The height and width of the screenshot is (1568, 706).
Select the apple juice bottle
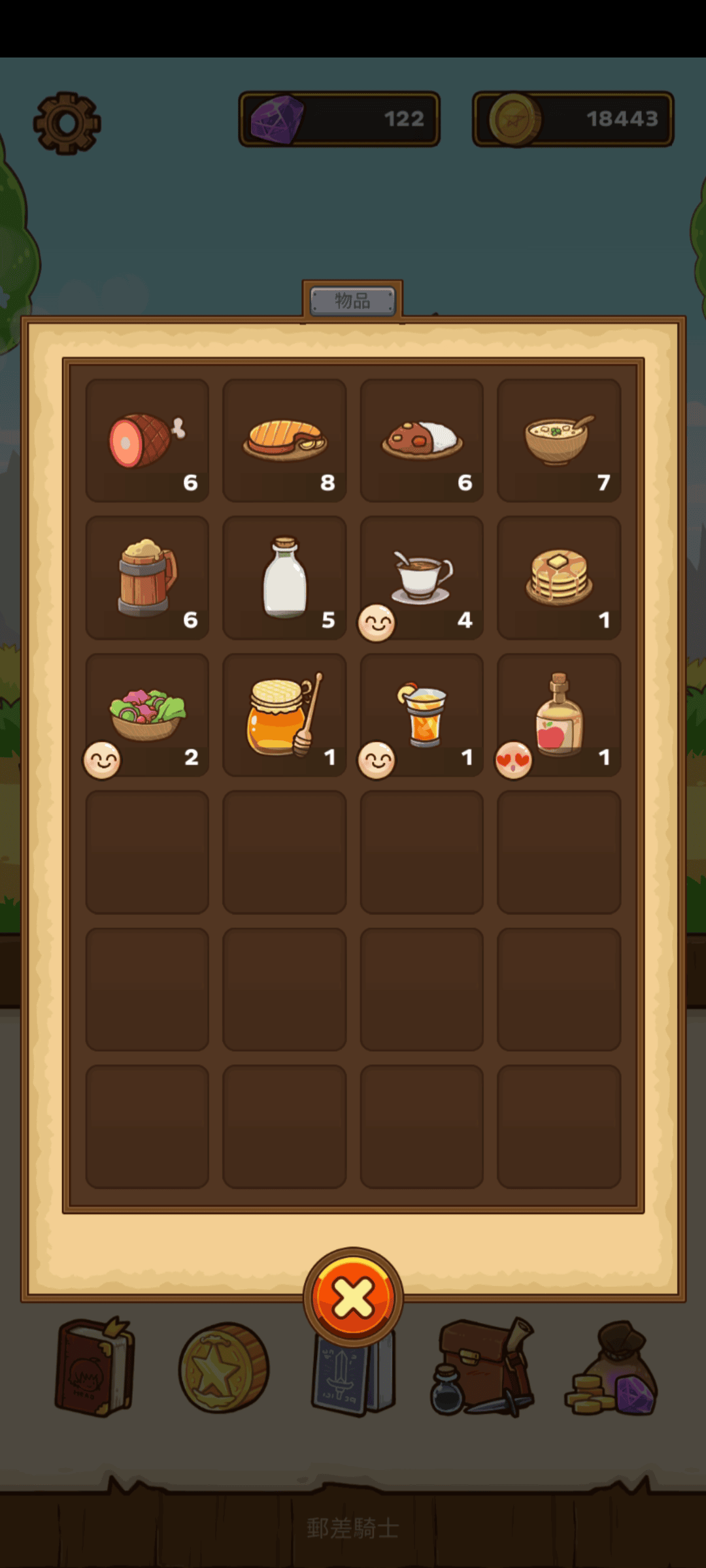pos(559,715)
